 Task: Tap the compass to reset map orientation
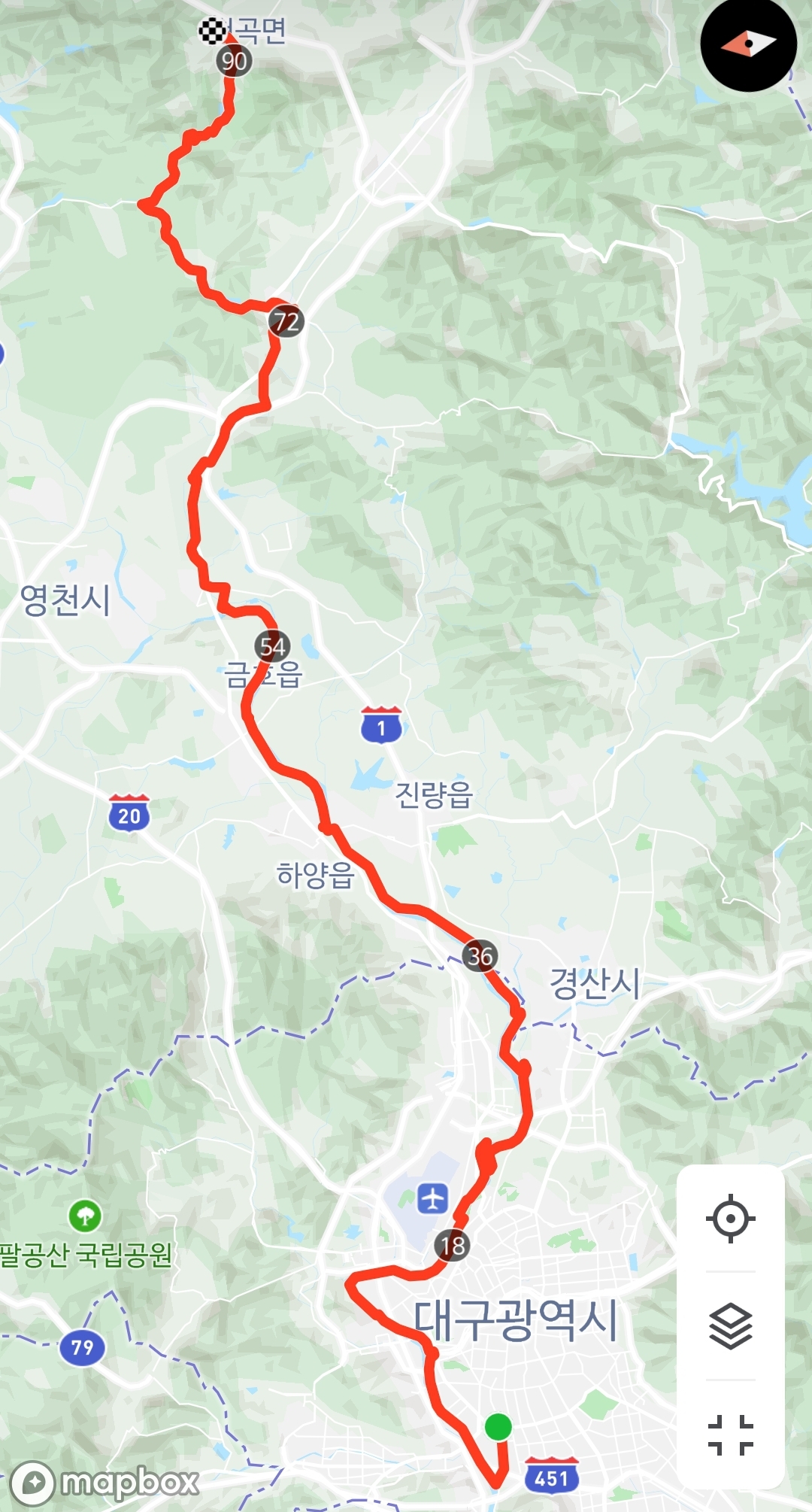748,44
